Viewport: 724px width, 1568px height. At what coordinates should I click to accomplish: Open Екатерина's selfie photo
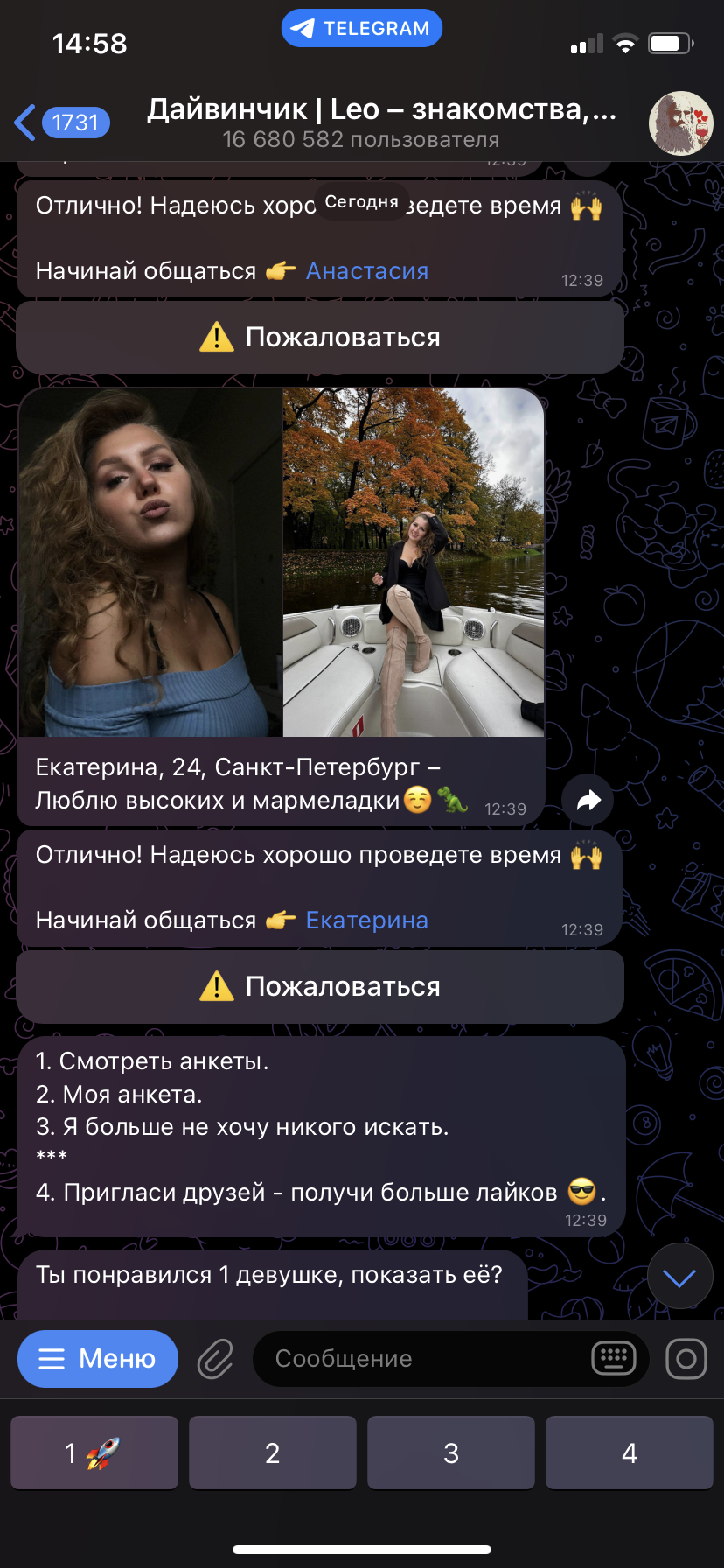(x=150, y=562)
